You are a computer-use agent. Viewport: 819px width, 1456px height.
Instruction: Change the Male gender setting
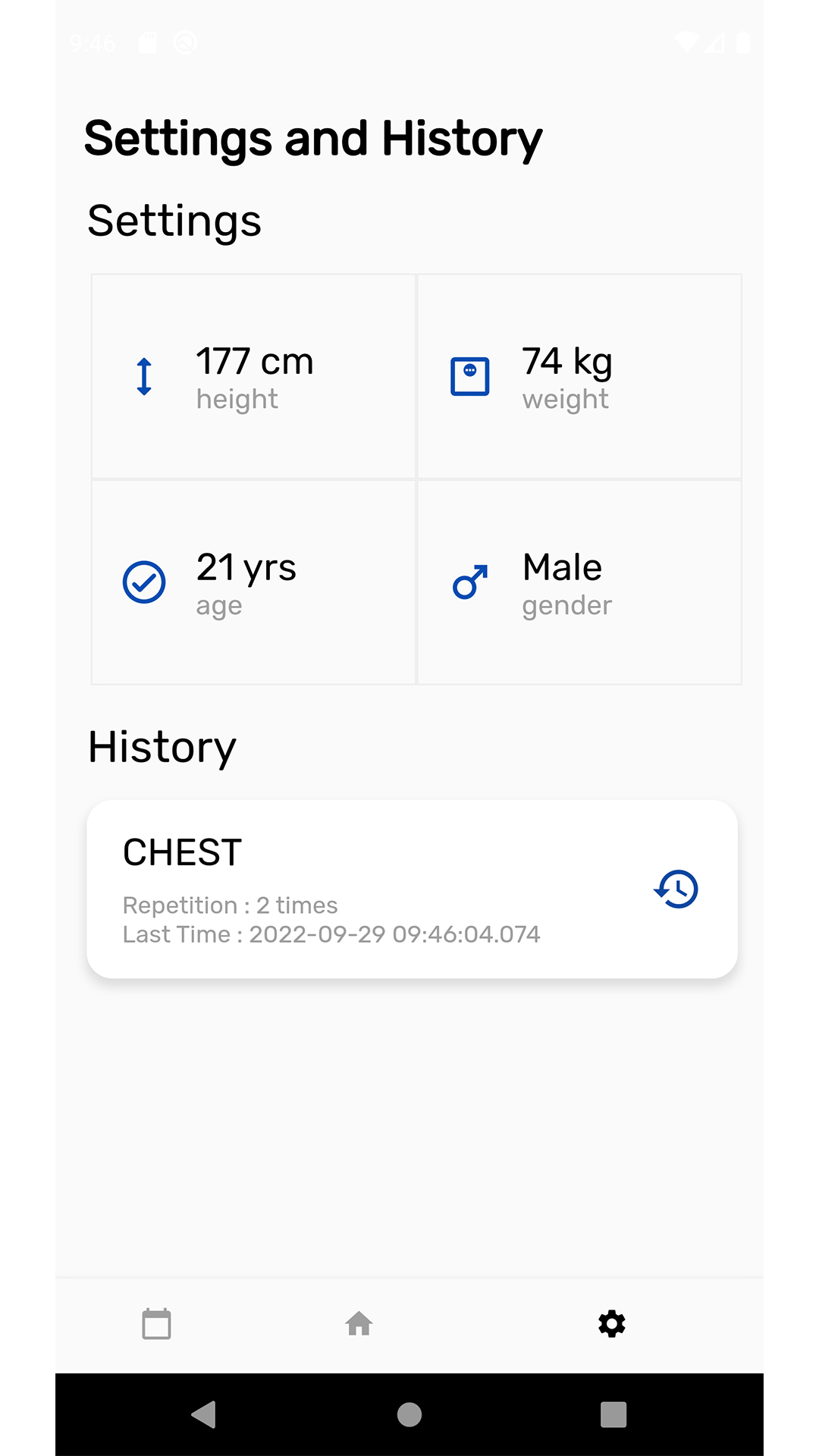tap(579, 582)
